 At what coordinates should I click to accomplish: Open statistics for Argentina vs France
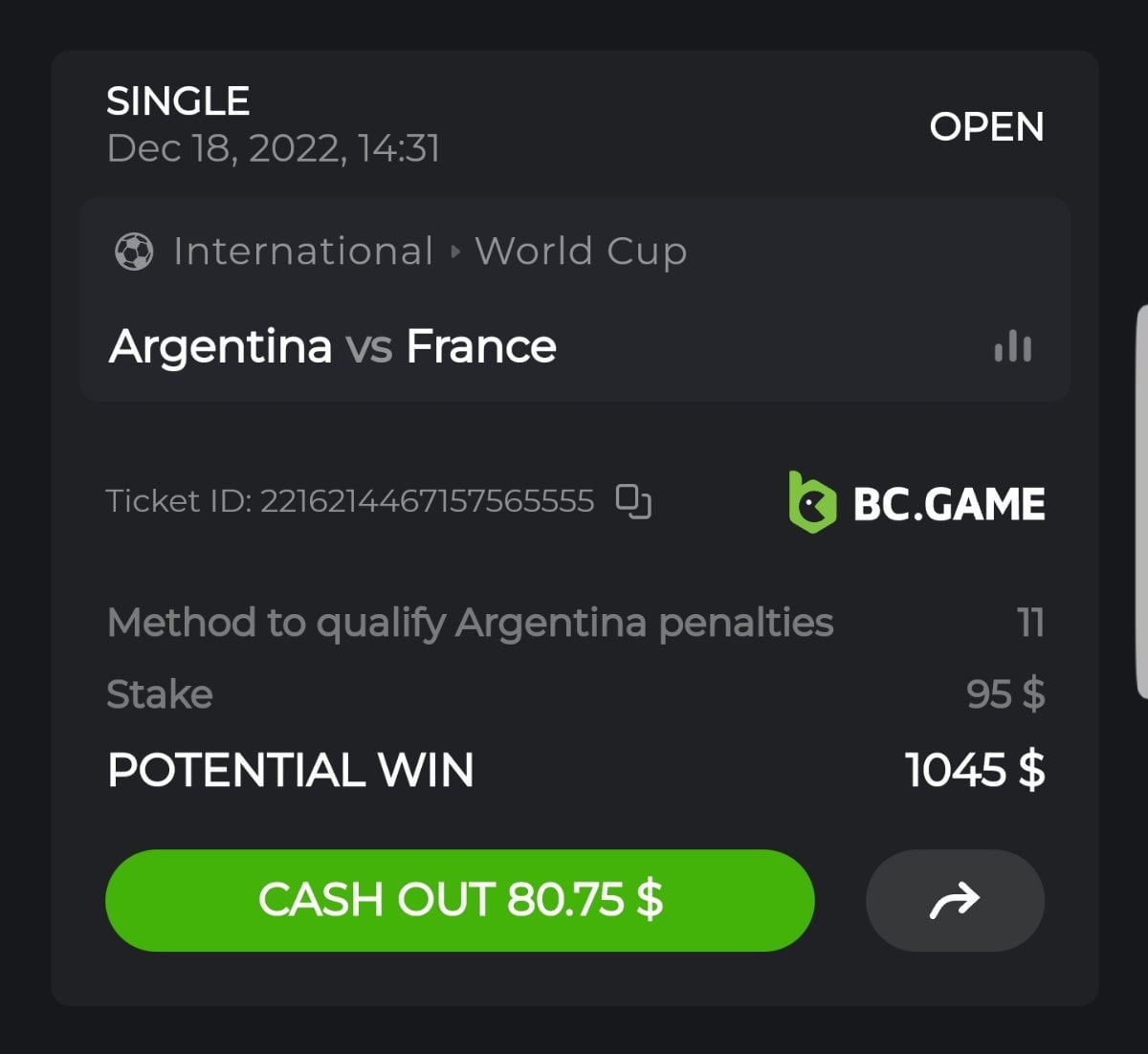(1012, 346)
